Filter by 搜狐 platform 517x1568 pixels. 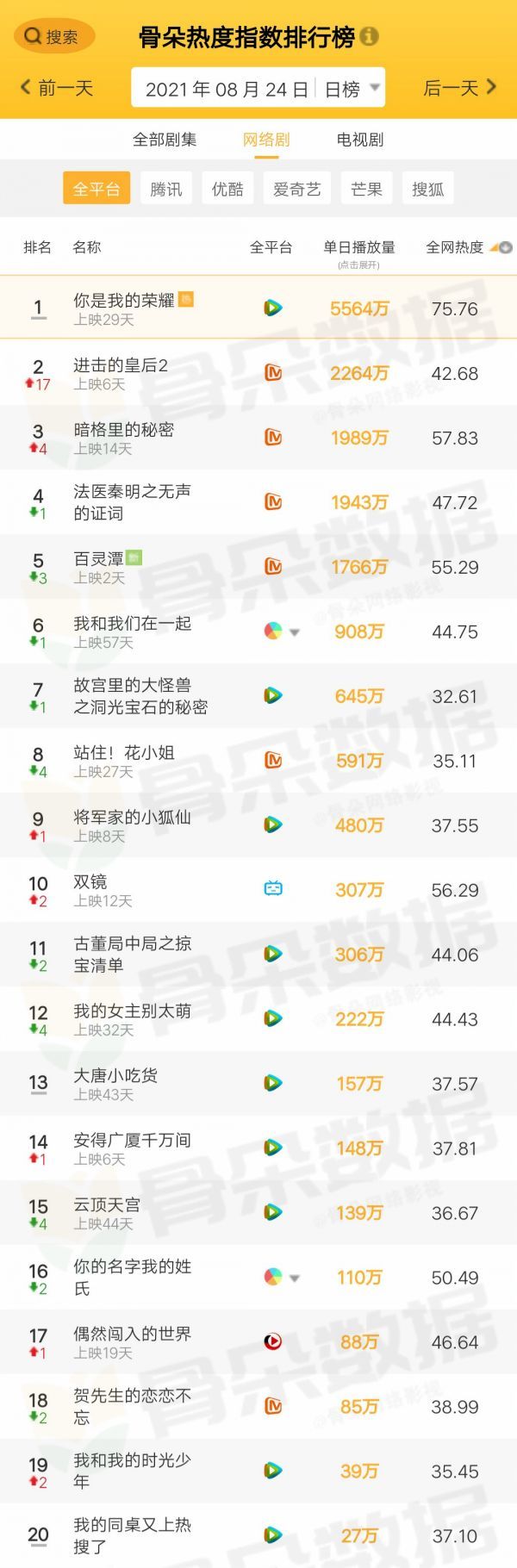pos(427,189)
